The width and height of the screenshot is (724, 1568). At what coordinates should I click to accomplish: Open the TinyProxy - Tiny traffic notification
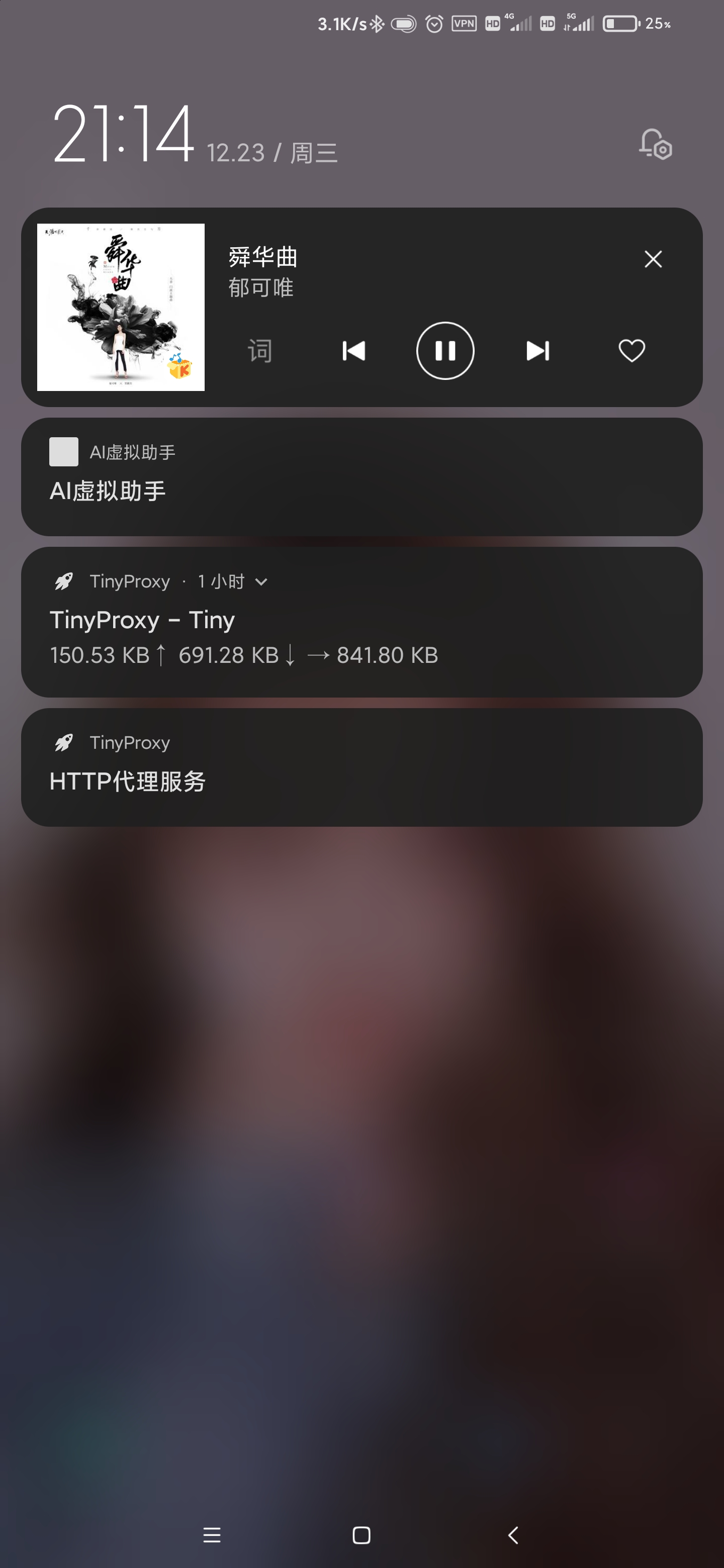[361, 622]
